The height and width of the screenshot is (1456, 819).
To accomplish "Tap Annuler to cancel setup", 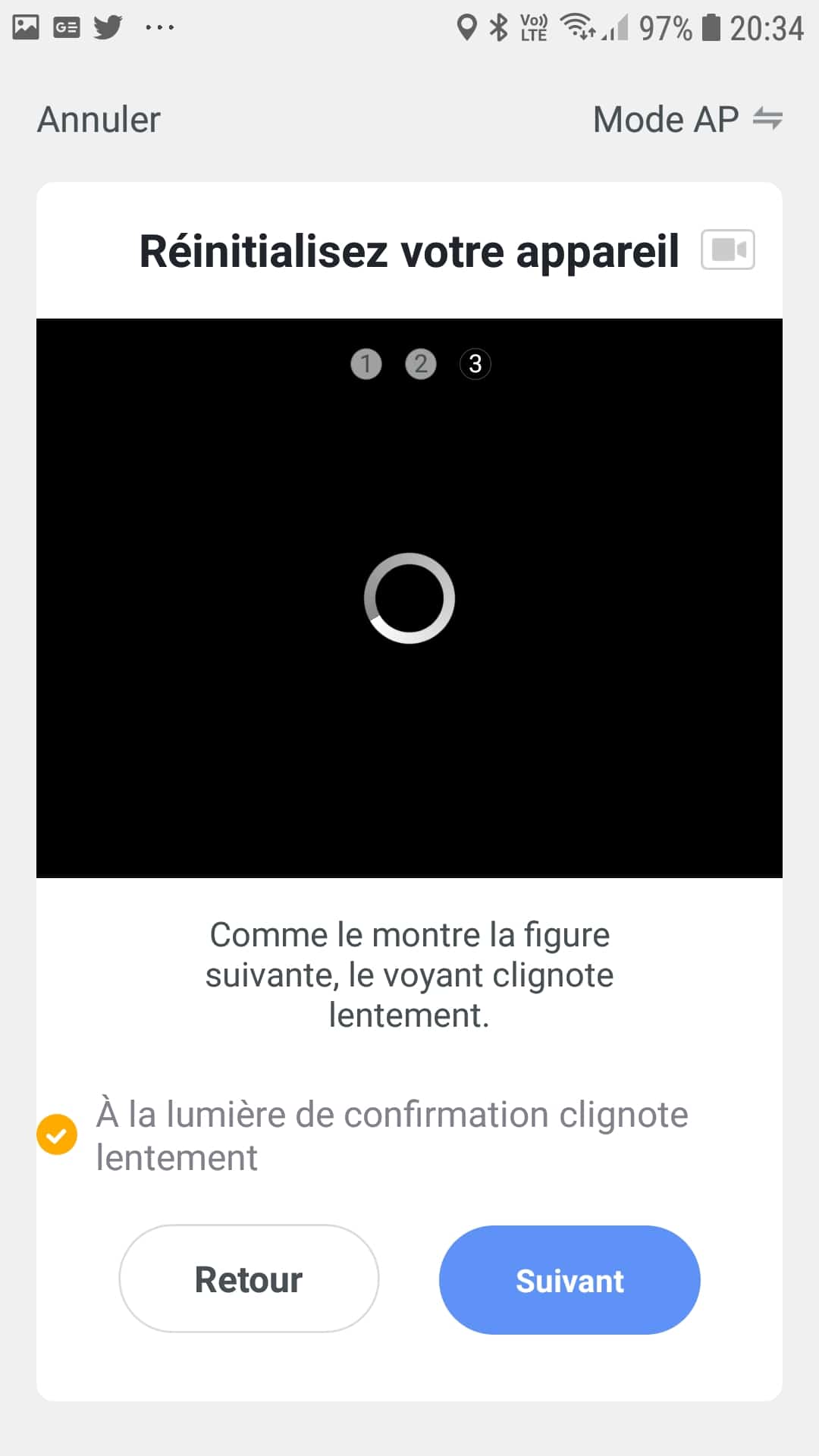I will click(x=99, y=120).
